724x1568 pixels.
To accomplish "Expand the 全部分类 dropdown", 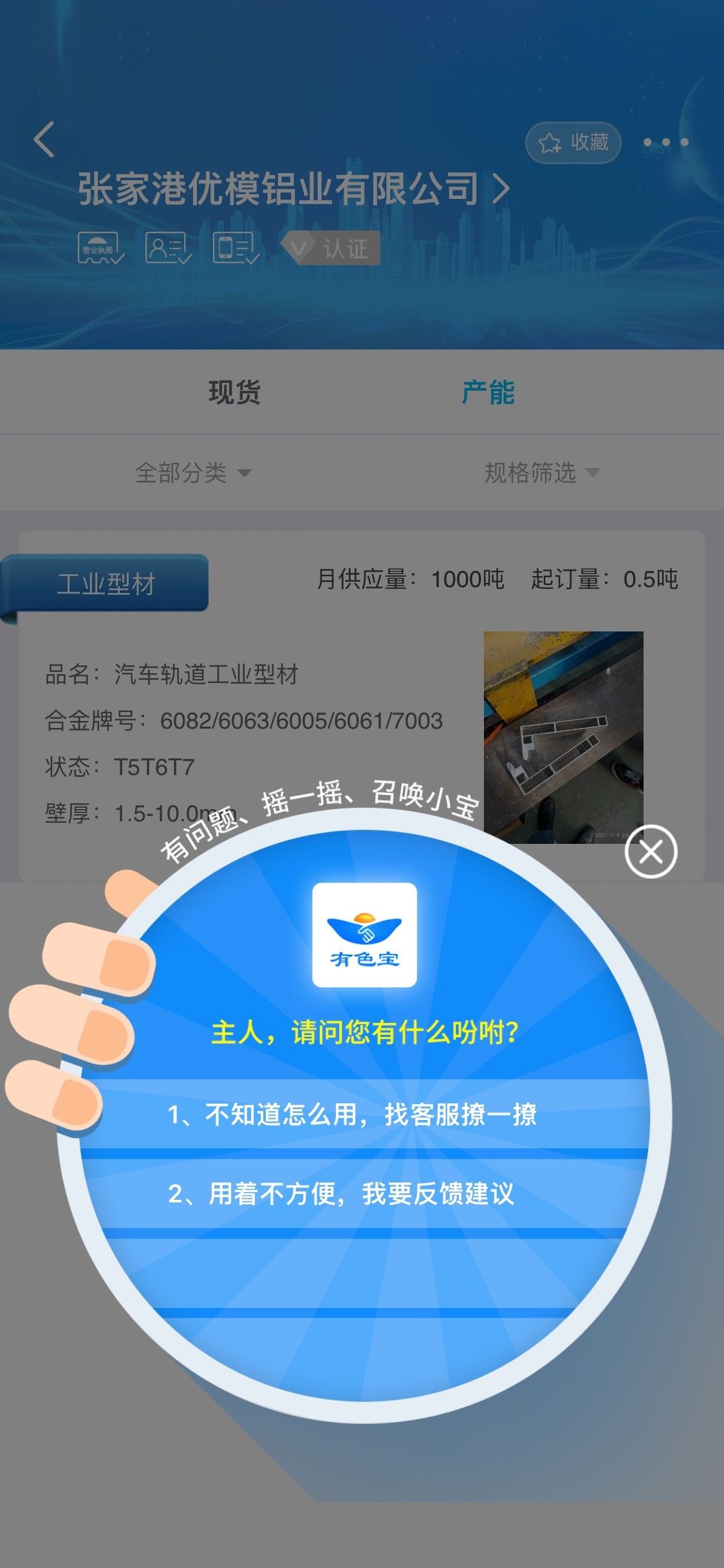I will click(193, 472).
